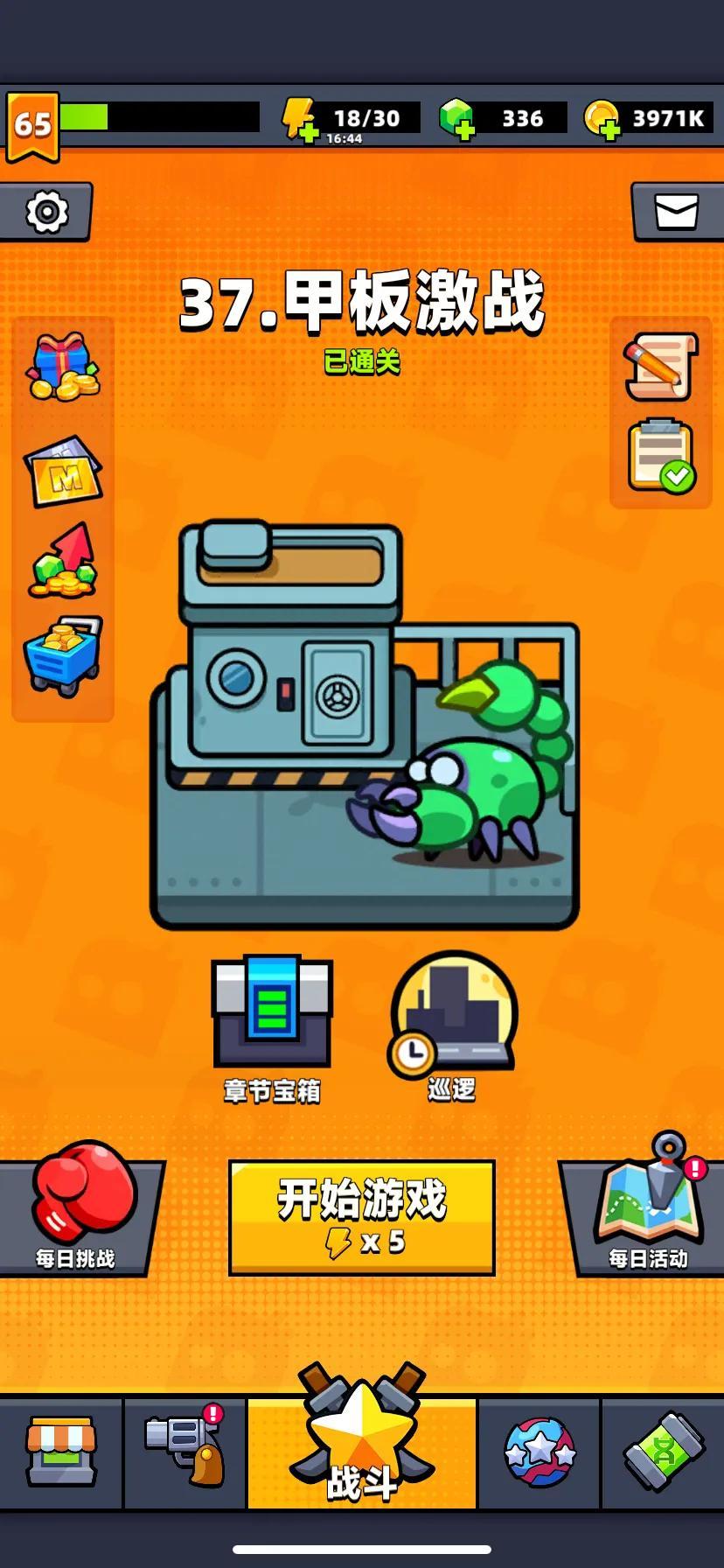The height and width of the screenshot is (1568, 724).
Task: Open the gift box offer
Action: [63, 367]
